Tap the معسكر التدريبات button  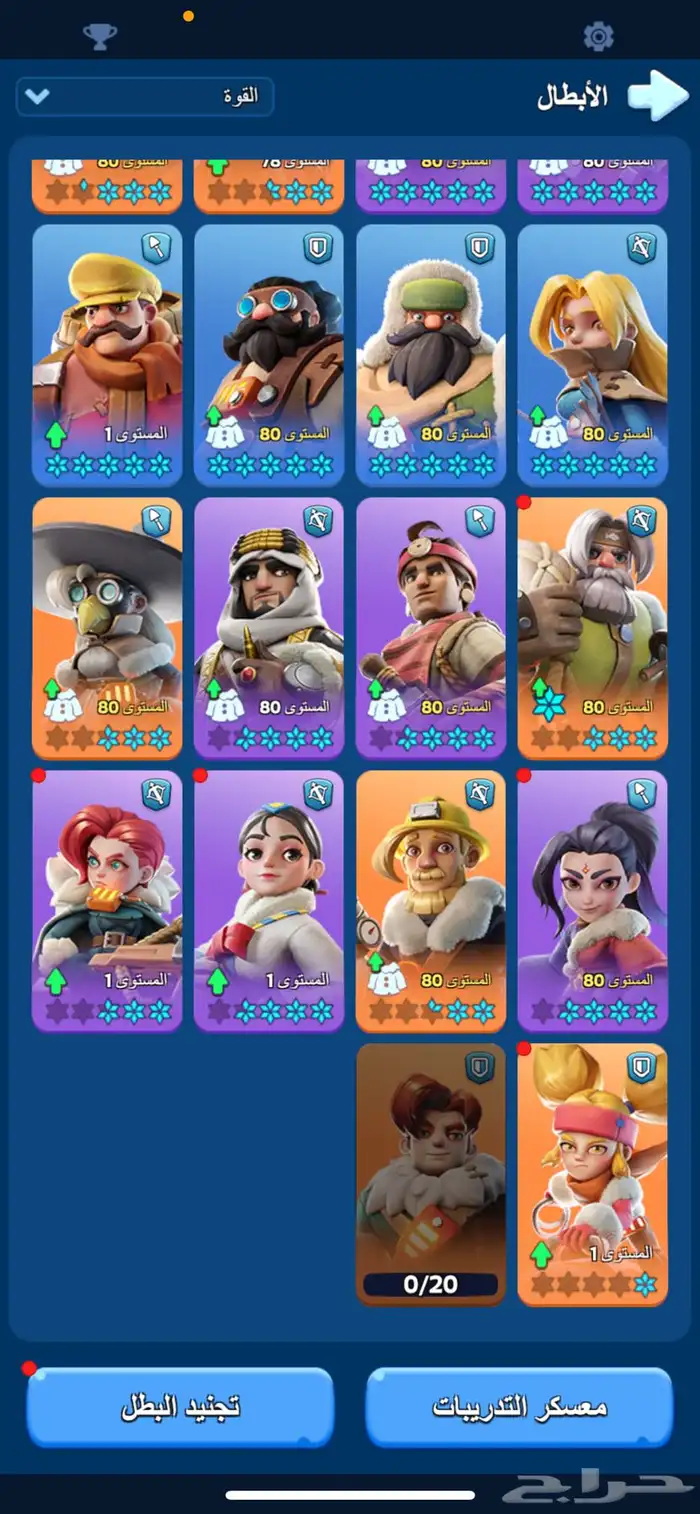[x=519, y=1407]
